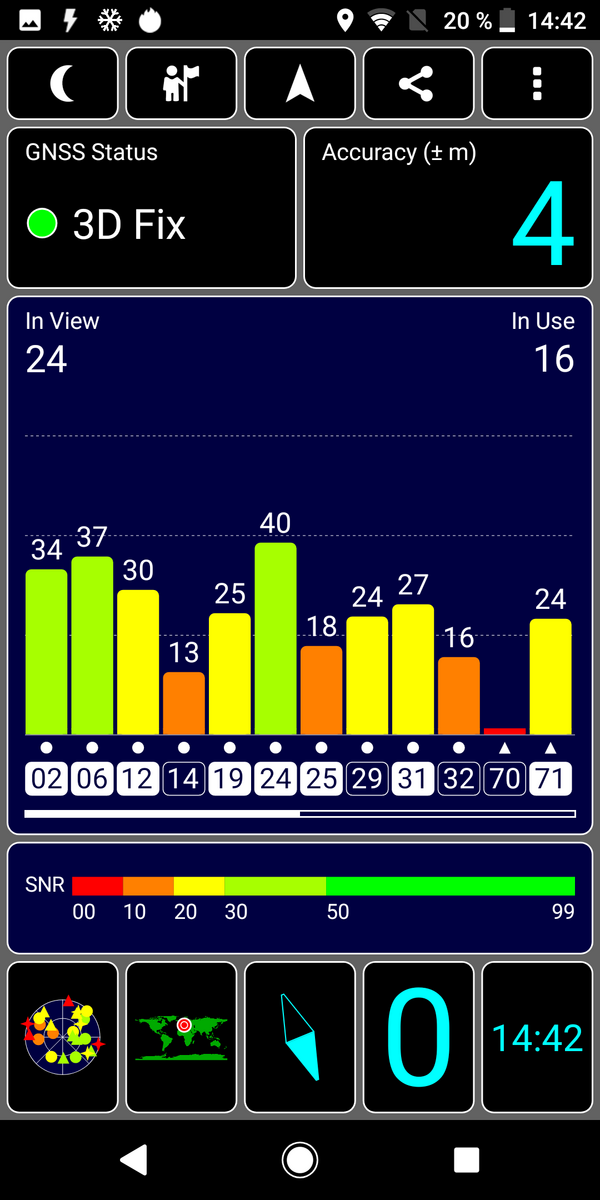Screen dimensions: 600x1200
Task: Open the clock tile showing 14:42
Action: click(x=537, y=1037)
